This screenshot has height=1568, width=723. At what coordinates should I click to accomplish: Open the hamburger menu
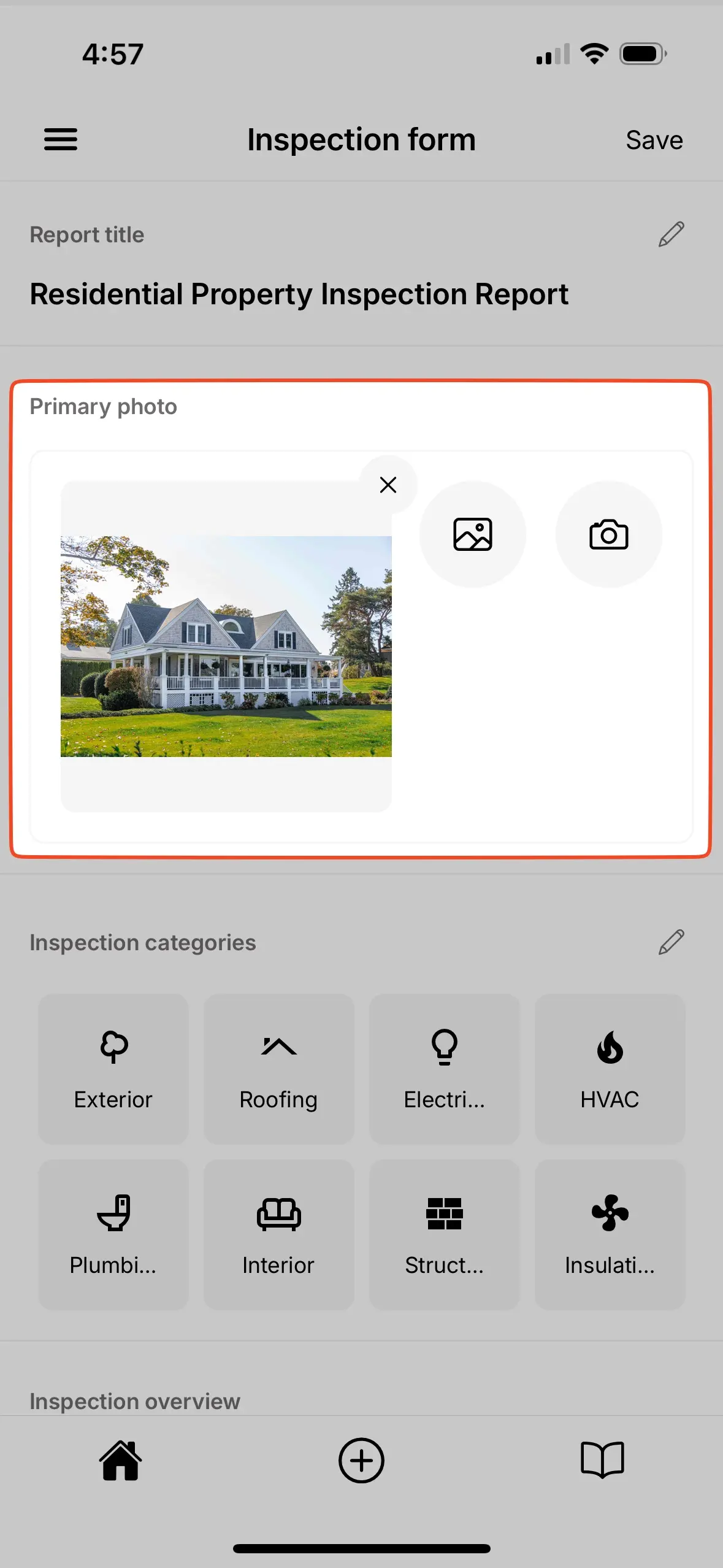(61, 139)
